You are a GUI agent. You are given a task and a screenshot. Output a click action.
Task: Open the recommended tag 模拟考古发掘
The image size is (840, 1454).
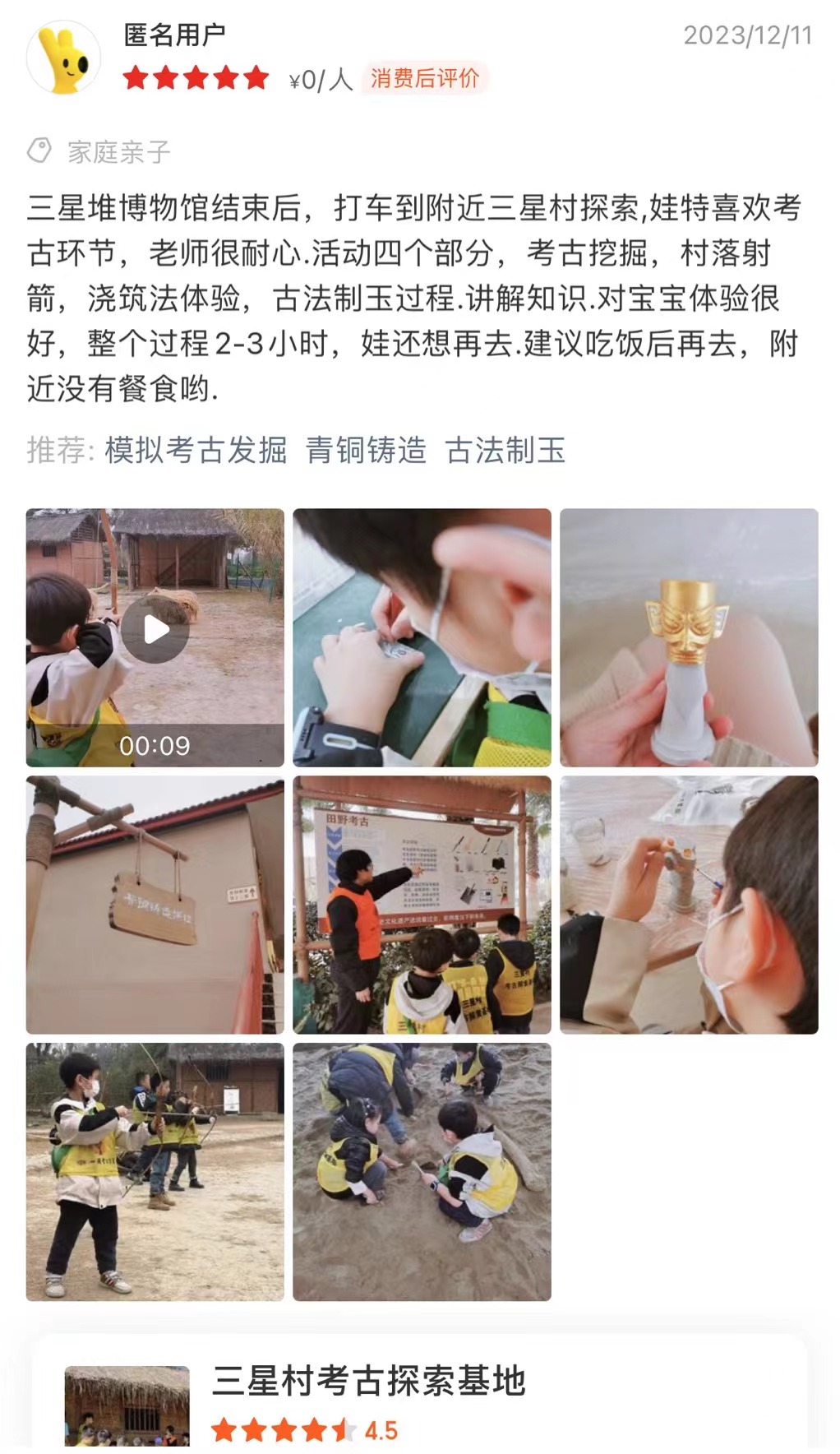tap(196, 451)
